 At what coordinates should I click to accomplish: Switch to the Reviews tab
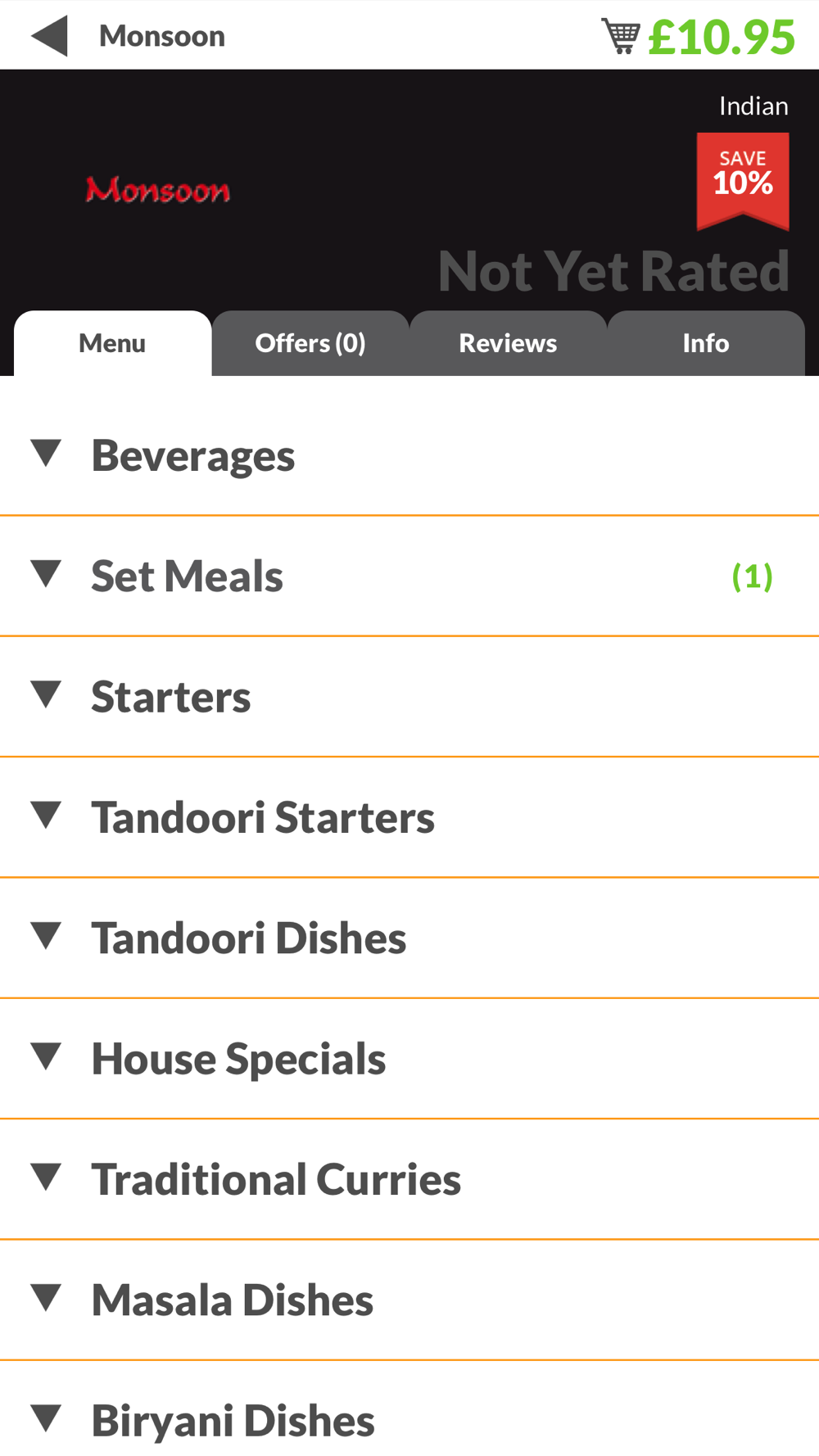pyautogui.click(x=508, y=343)
